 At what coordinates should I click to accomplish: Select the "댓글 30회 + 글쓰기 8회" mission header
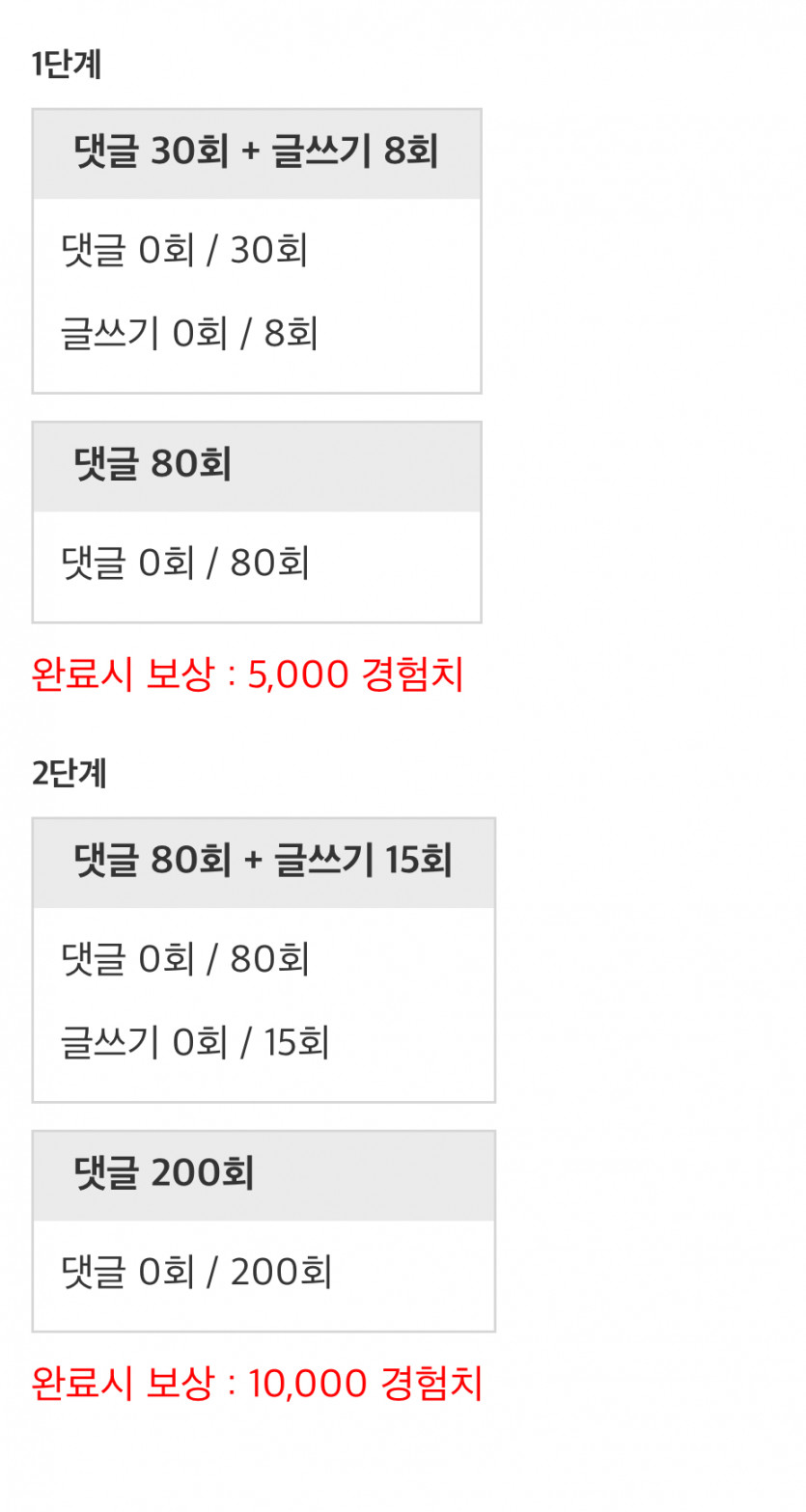(257, 151)
